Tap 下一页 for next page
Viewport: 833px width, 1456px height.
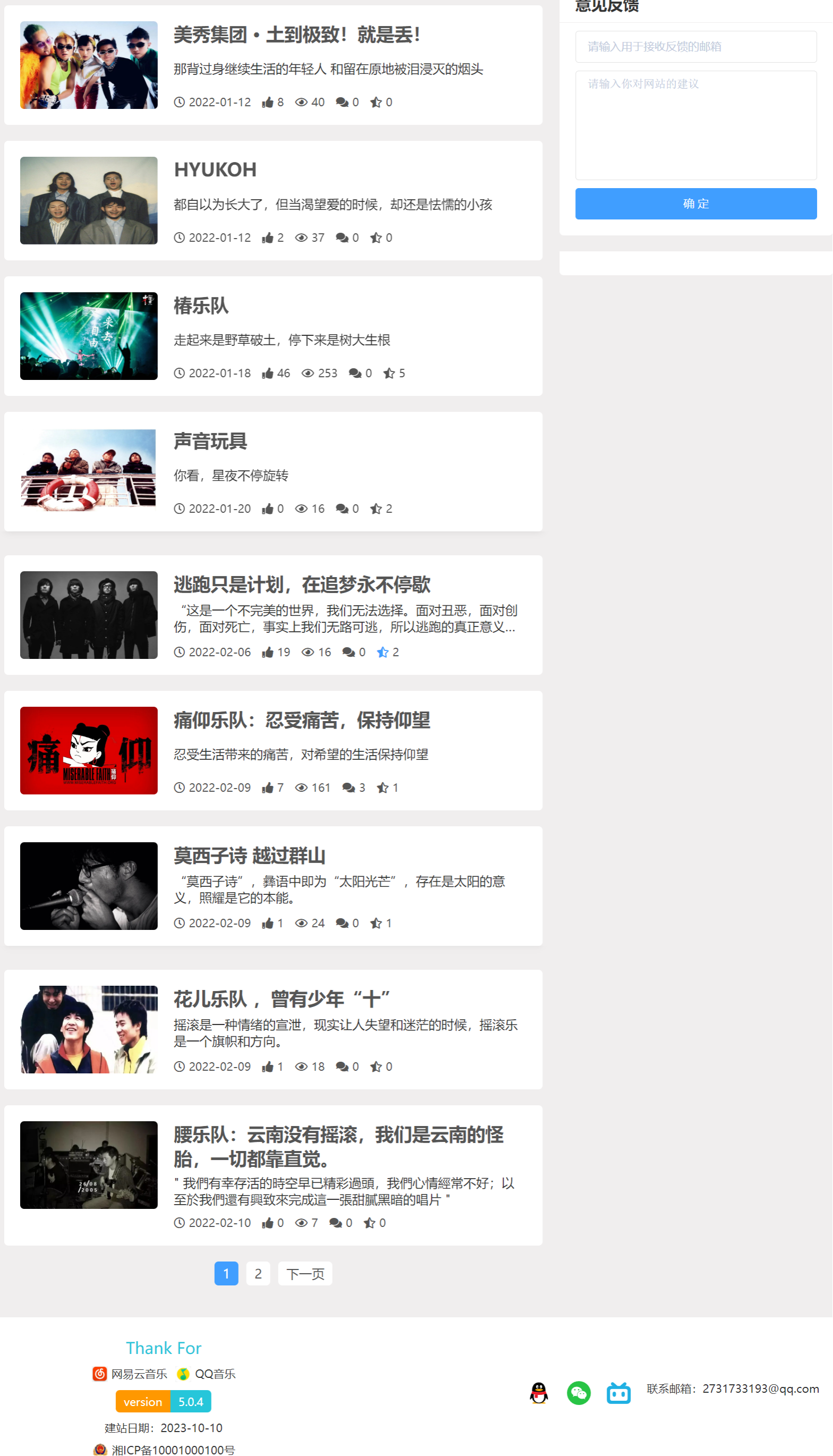pyautogui.click(x=305, y=1274)
